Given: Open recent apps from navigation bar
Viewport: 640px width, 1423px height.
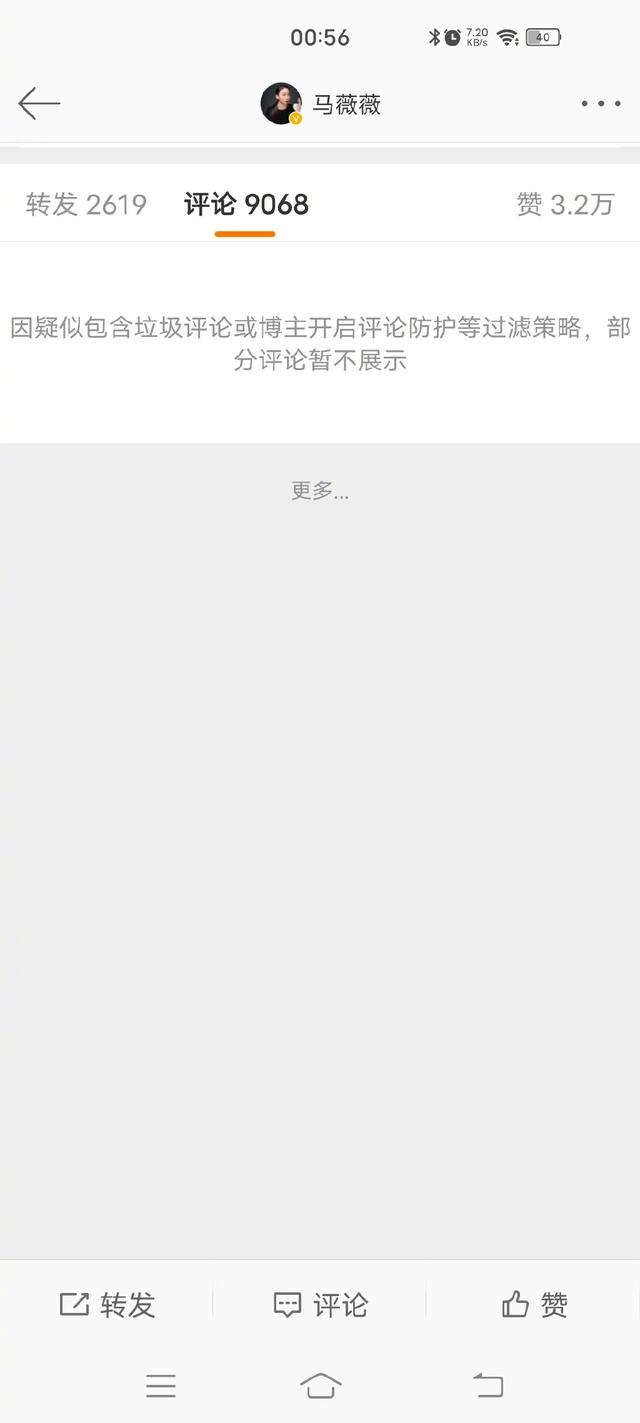Looking at the screenshot, I should coord(160,1385).
